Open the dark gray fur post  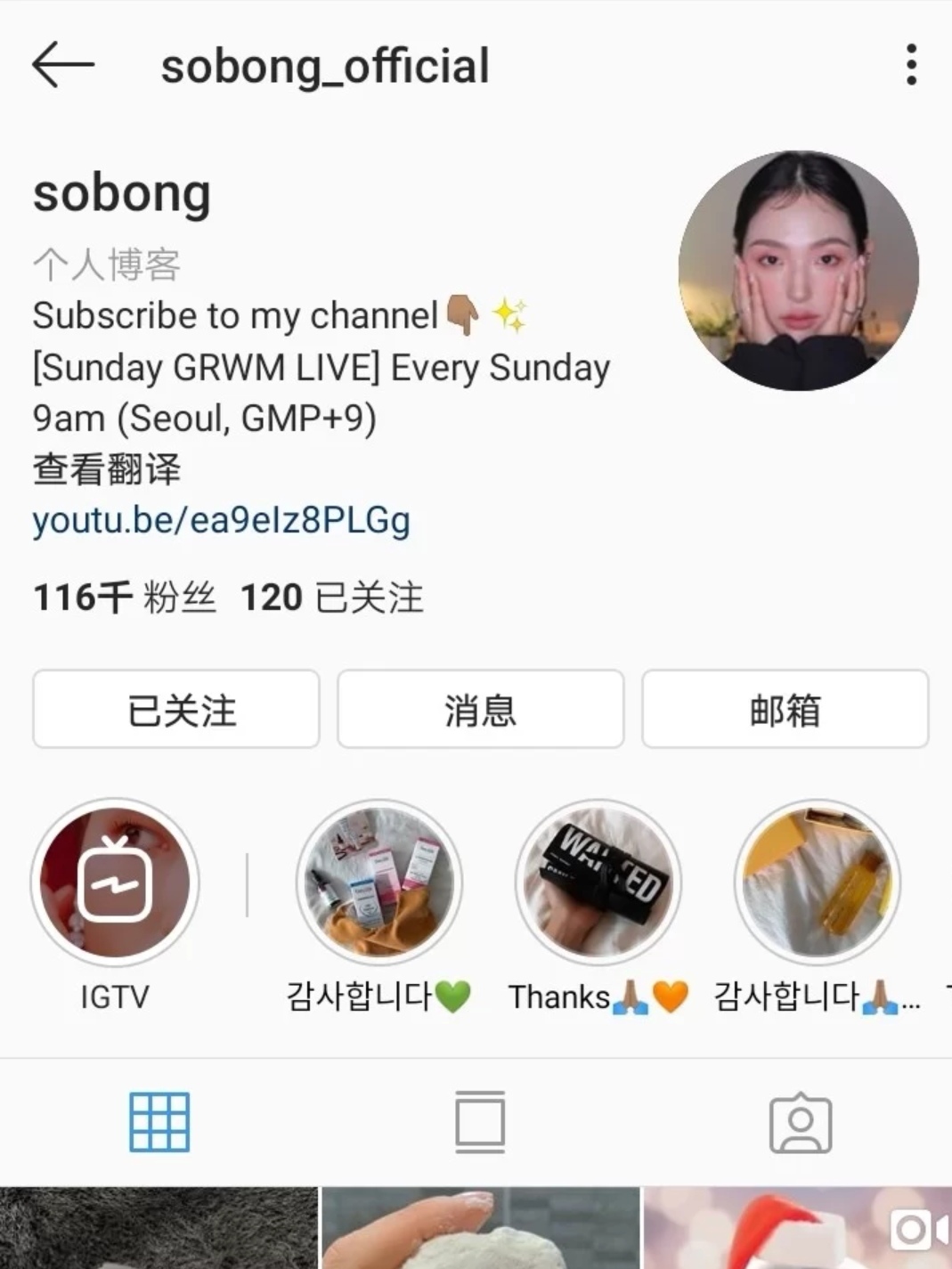tap(159, 1229)
